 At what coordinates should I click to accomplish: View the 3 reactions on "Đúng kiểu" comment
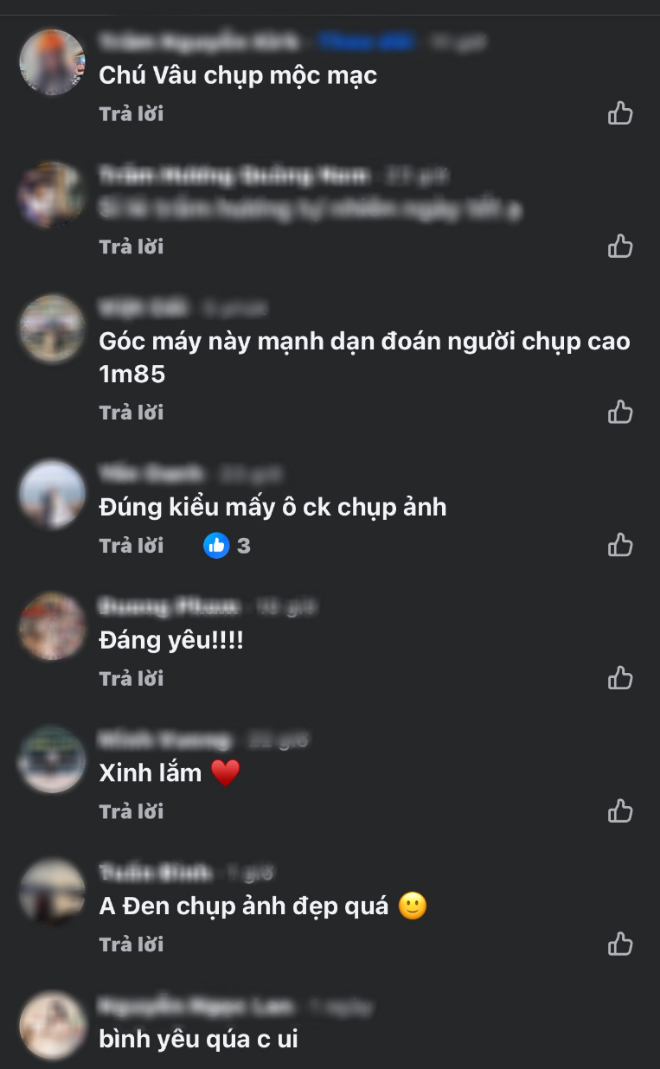(227, 545)
